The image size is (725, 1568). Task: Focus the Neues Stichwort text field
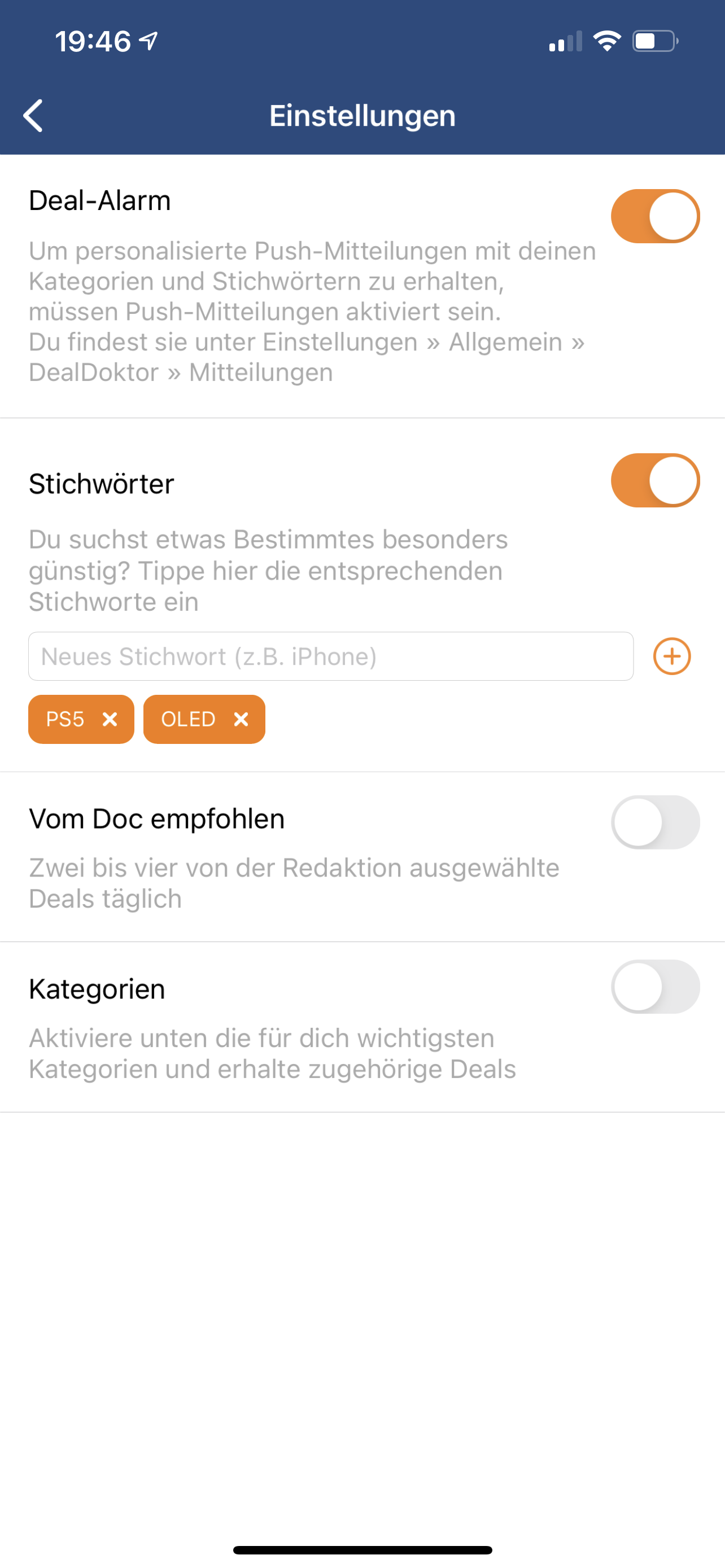(x=330, y=656)
